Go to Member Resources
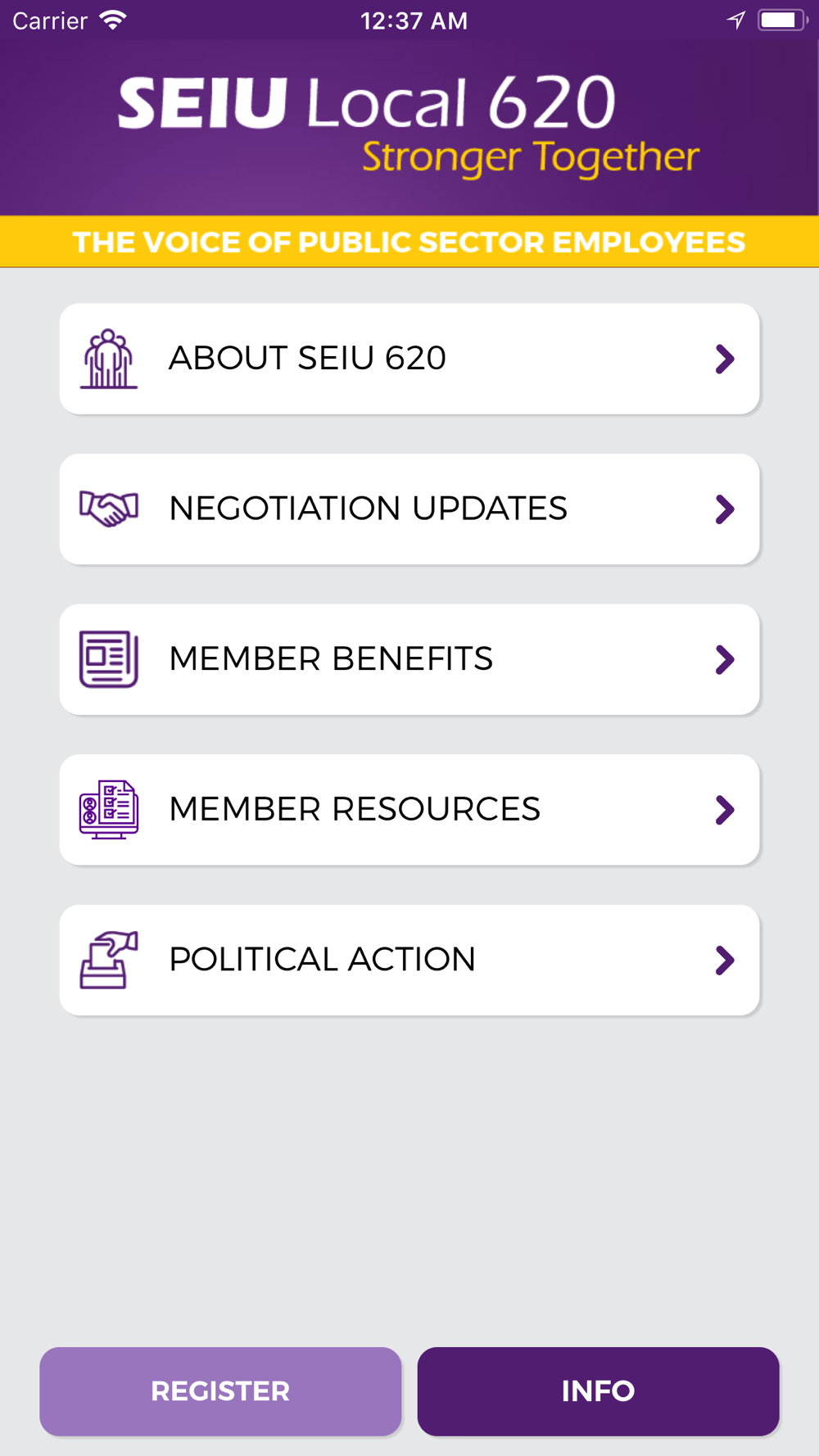This screenshot has width=819, height=1456. pyautogui.click(x=409, y=809)
